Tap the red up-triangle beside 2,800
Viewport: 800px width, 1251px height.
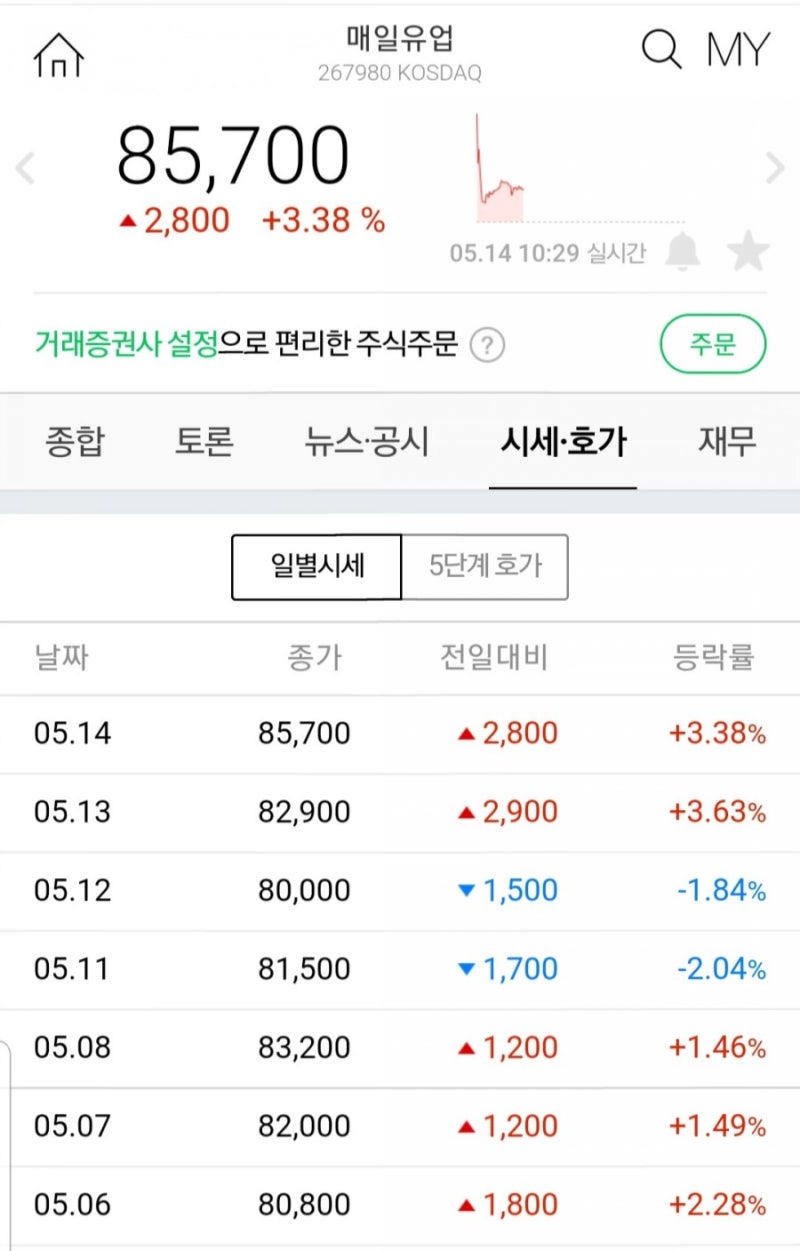130,222
